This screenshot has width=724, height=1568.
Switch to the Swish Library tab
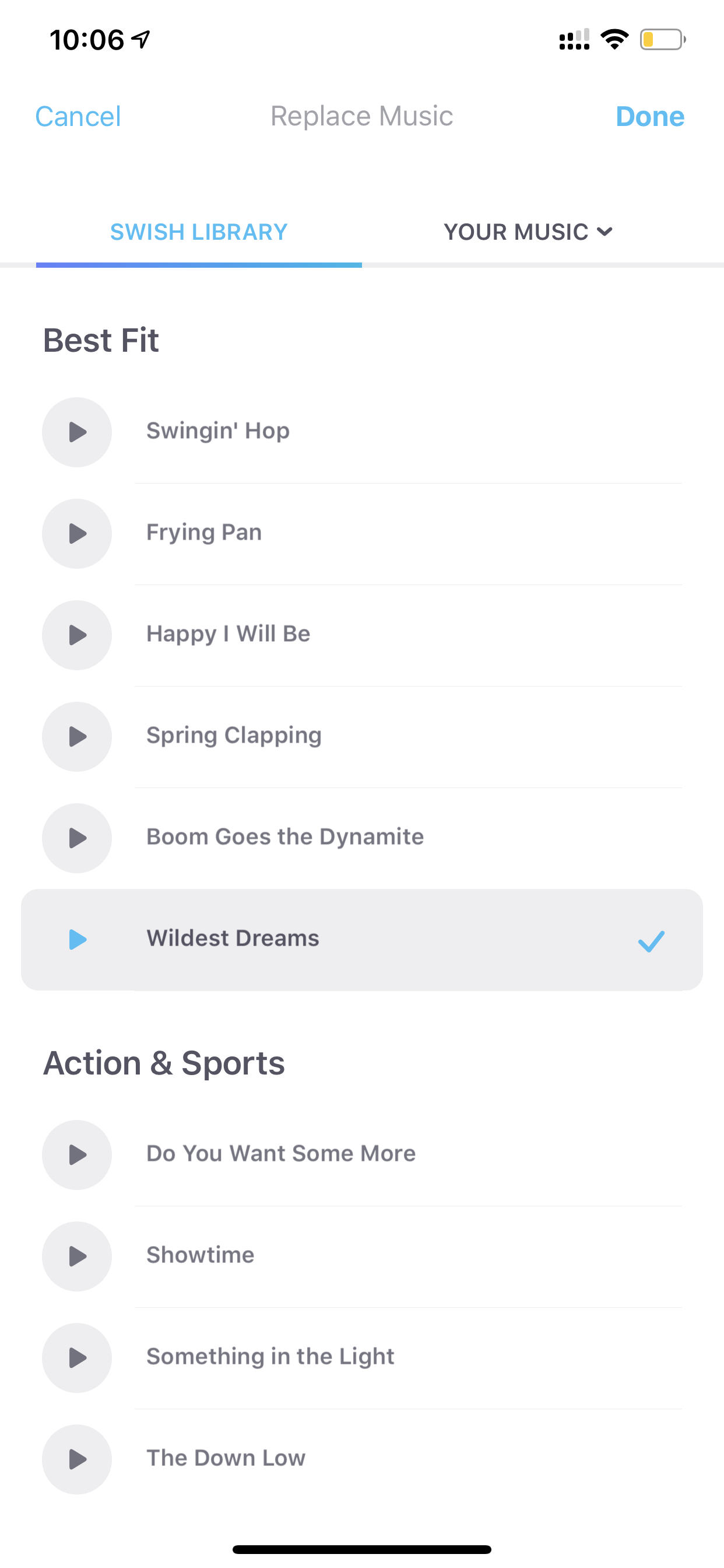199,232
